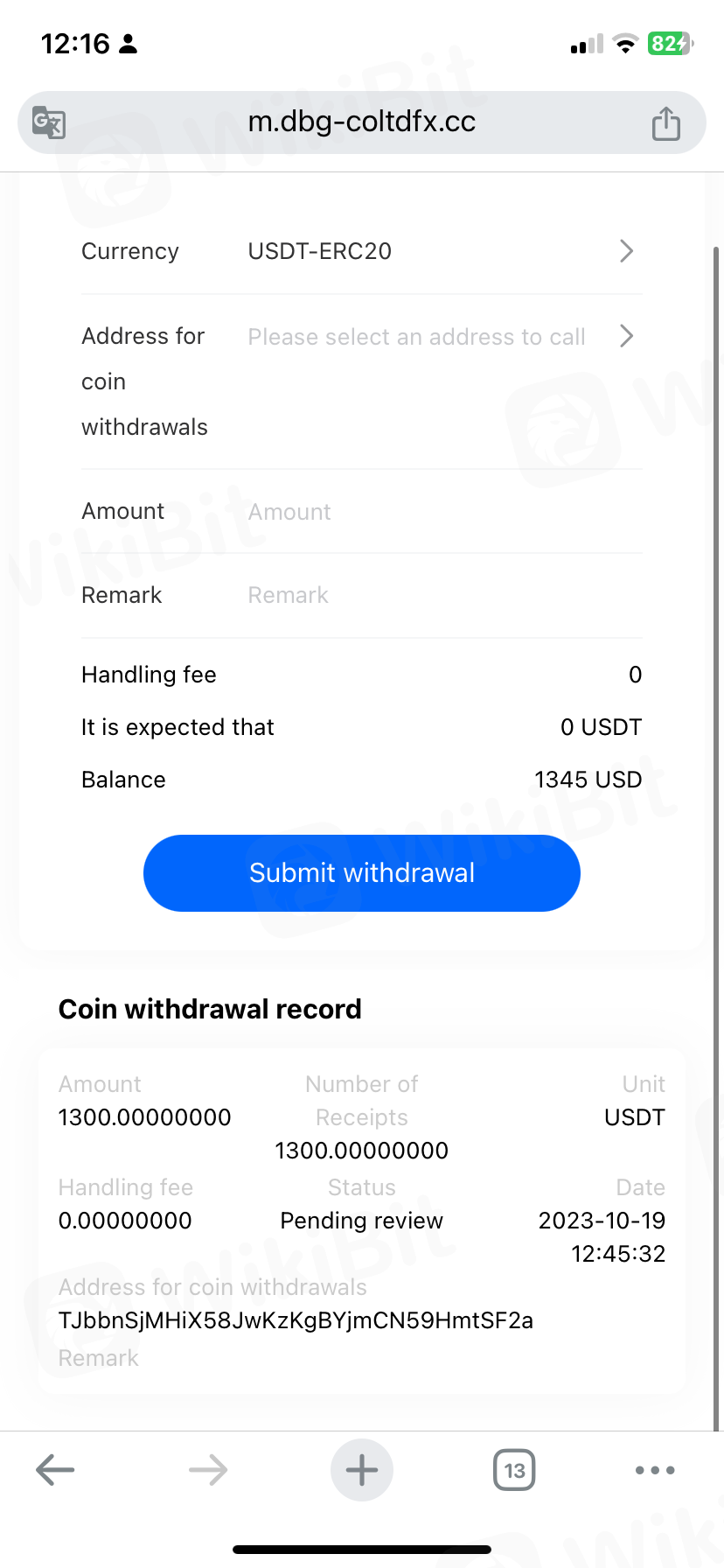Screen dimensions: 724x1568
Task: Open the browser overflow menu
Action: 654,1470
